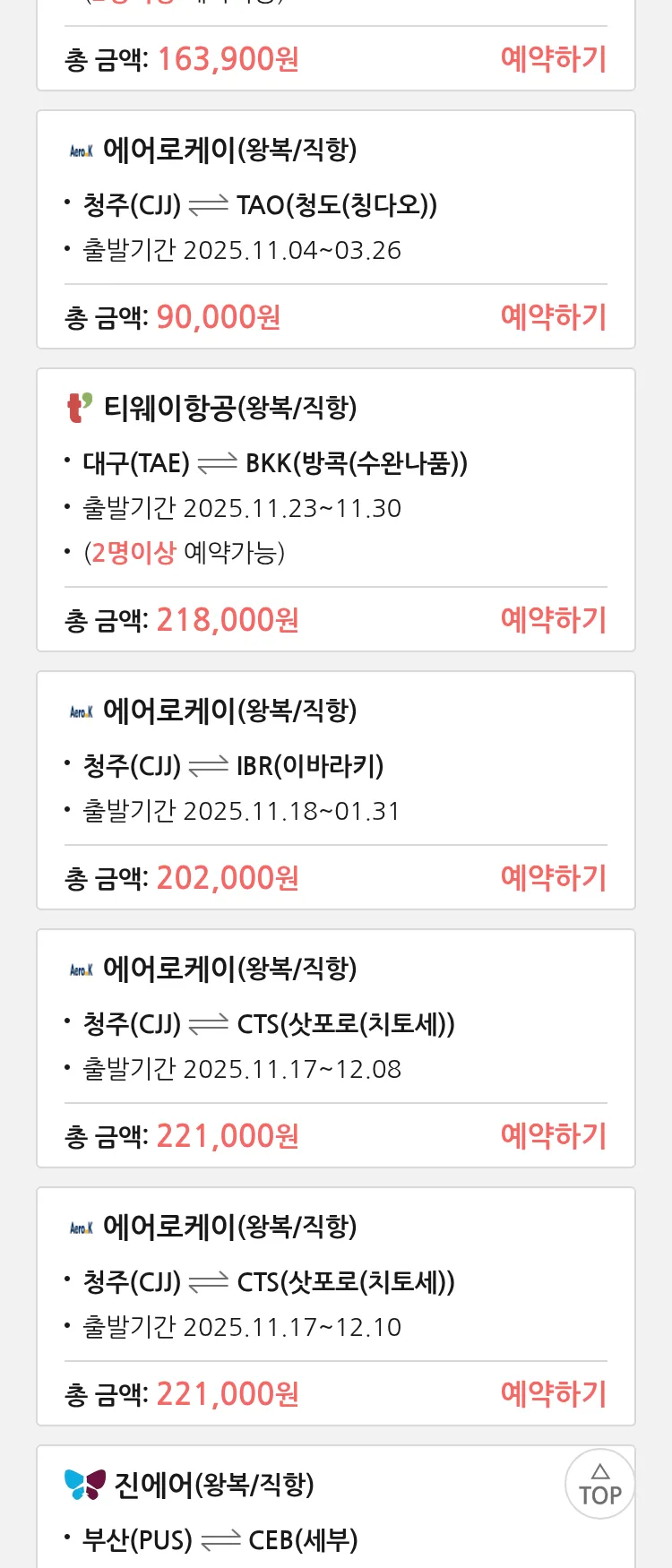Book the 삿포로 flight with 11.17~12.08 departure
Screen dimensions: 672x1568
coord(553,1136)
